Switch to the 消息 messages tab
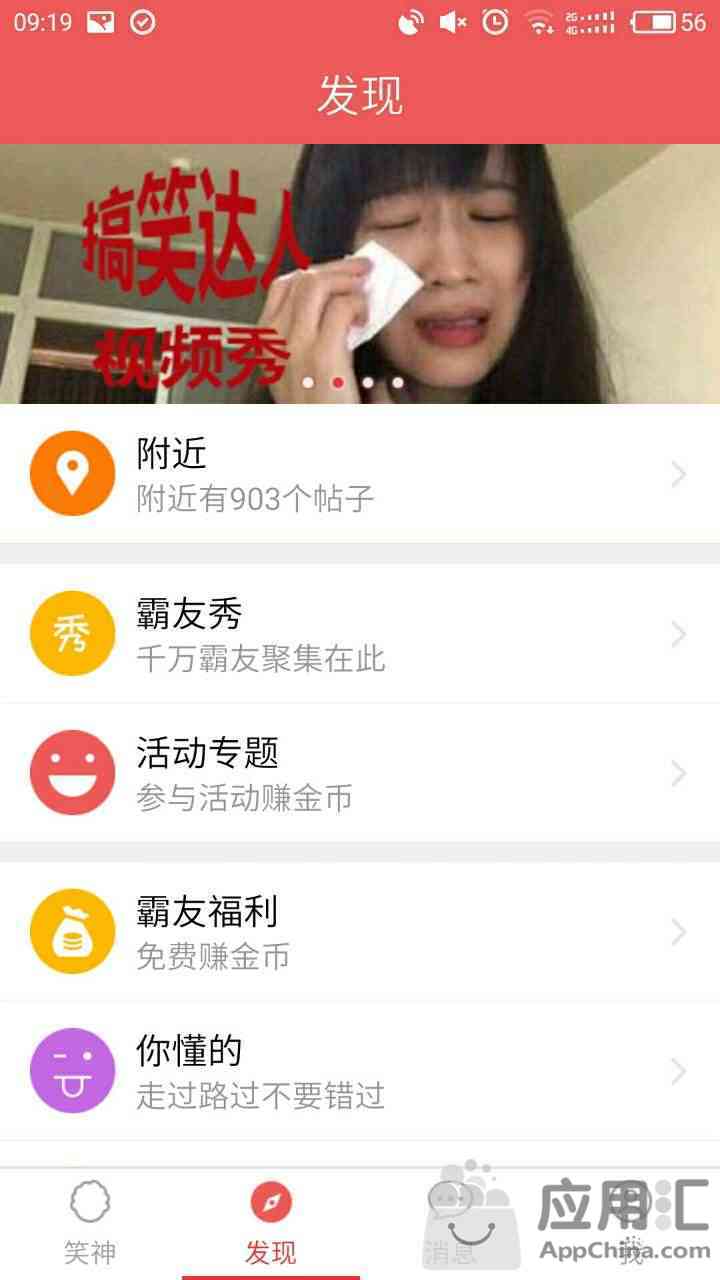The width and height of the screenshot is (720, 1280). click(x=450, y=1224)
